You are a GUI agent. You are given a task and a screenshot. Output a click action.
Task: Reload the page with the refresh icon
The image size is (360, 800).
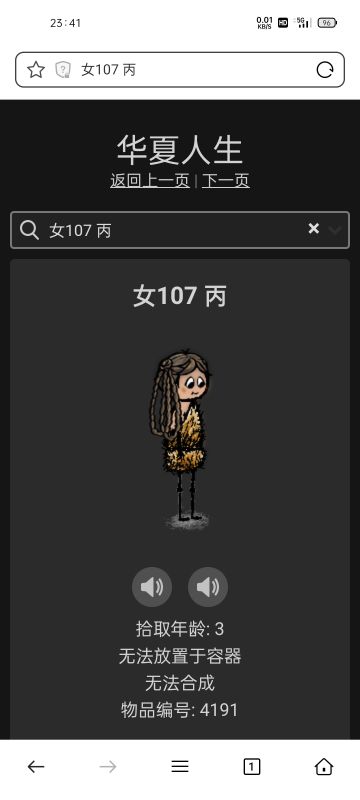click(x=325, y=69)
